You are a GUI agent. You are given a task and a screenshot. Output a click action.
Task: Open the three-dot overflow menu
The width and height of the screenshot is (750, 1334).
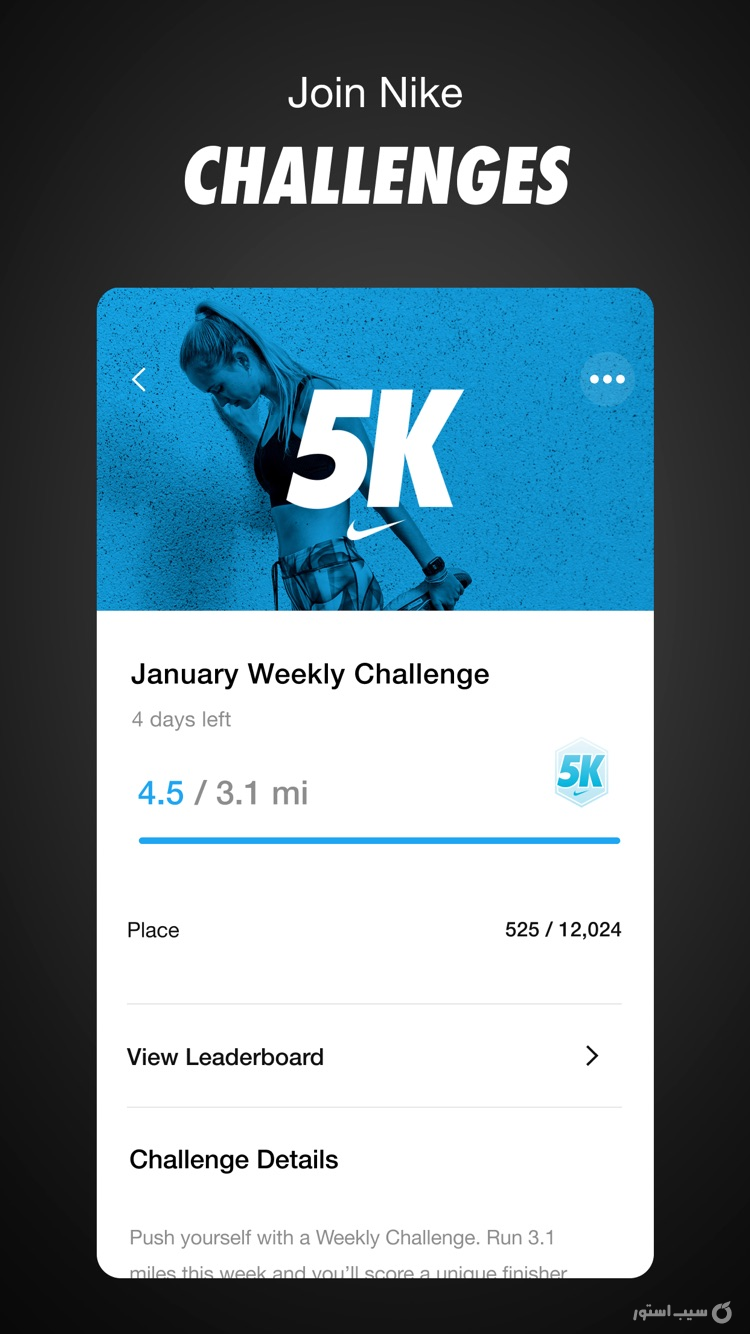tap(606, 379)
